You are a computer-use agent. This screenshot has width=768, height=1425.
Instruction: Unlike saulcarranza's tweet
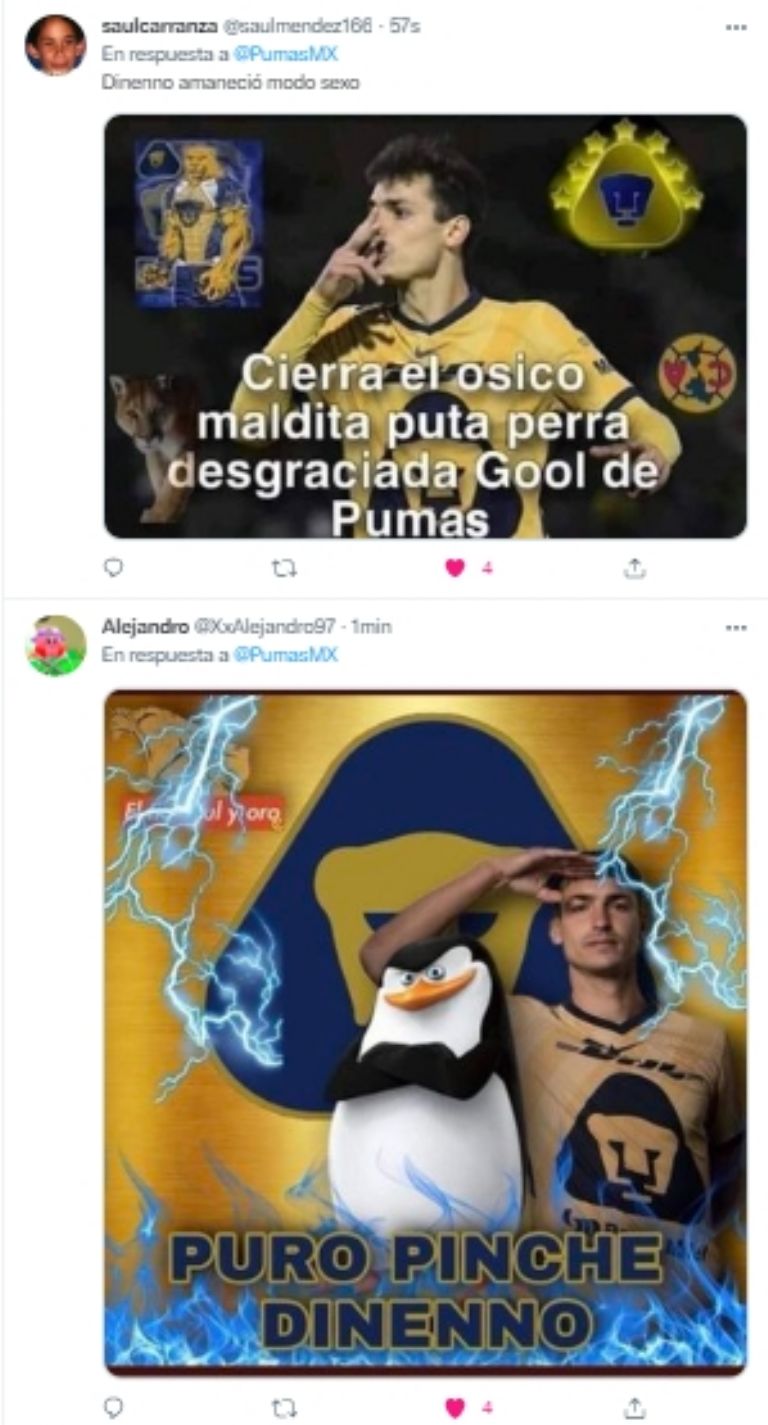(456, 568)
